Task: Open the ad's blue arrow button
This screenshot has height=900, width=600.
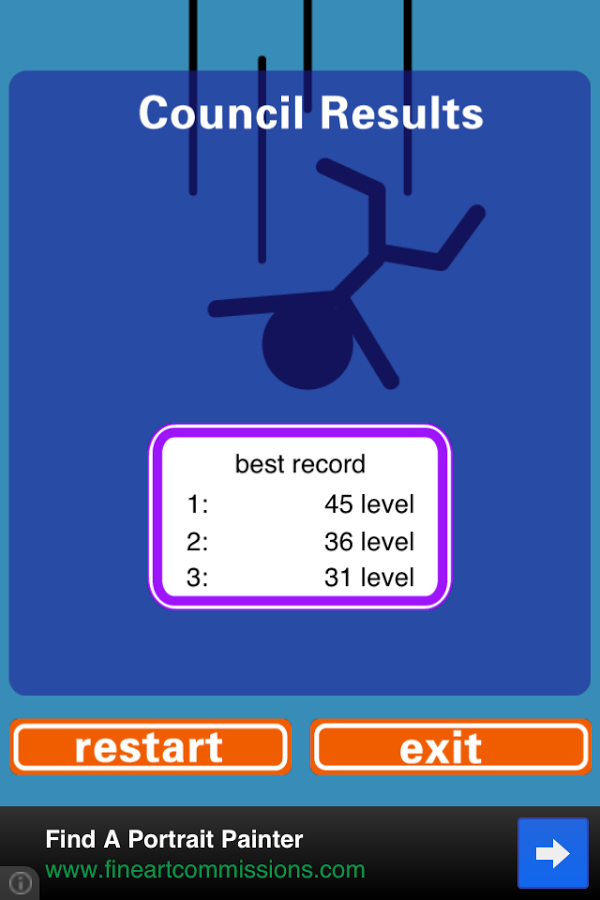Action: (x=552, y=853)
